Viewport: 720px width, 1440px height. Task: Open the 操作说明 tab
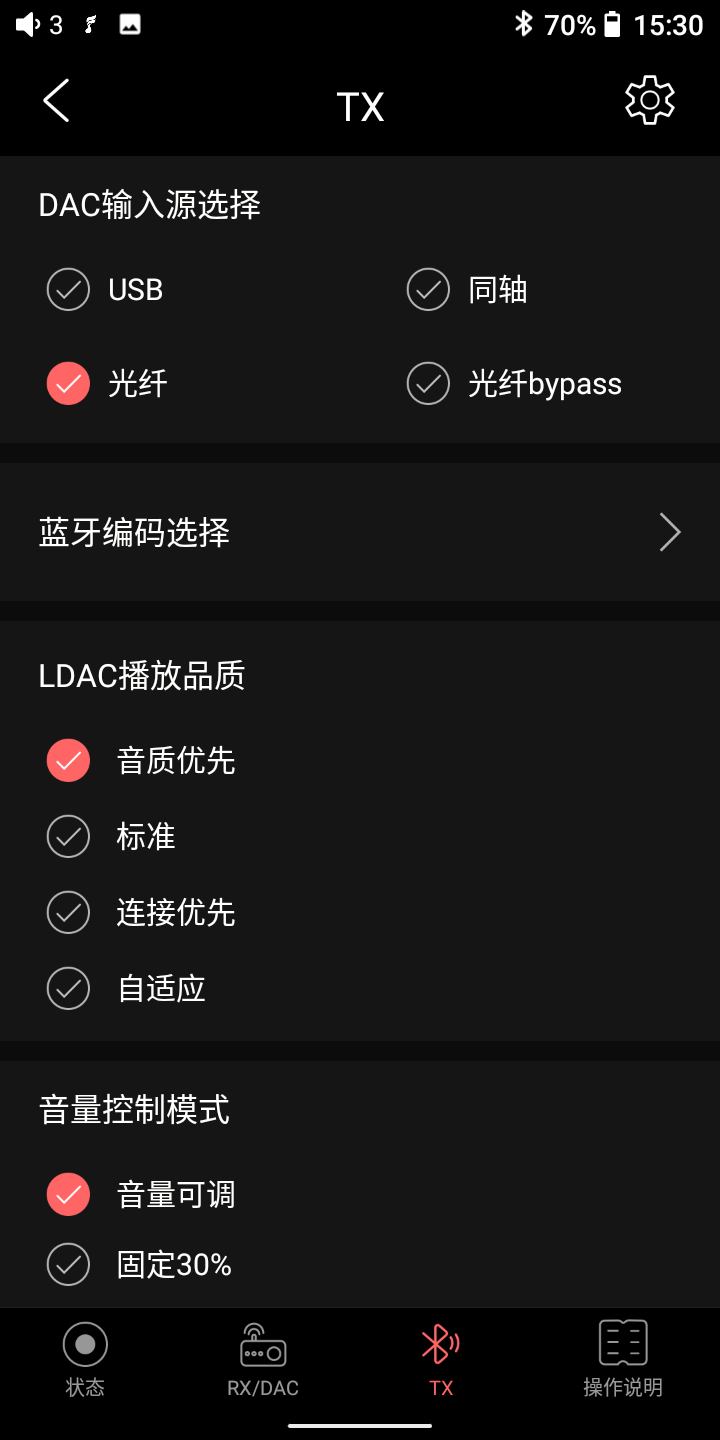click(x=623, y=1358)
